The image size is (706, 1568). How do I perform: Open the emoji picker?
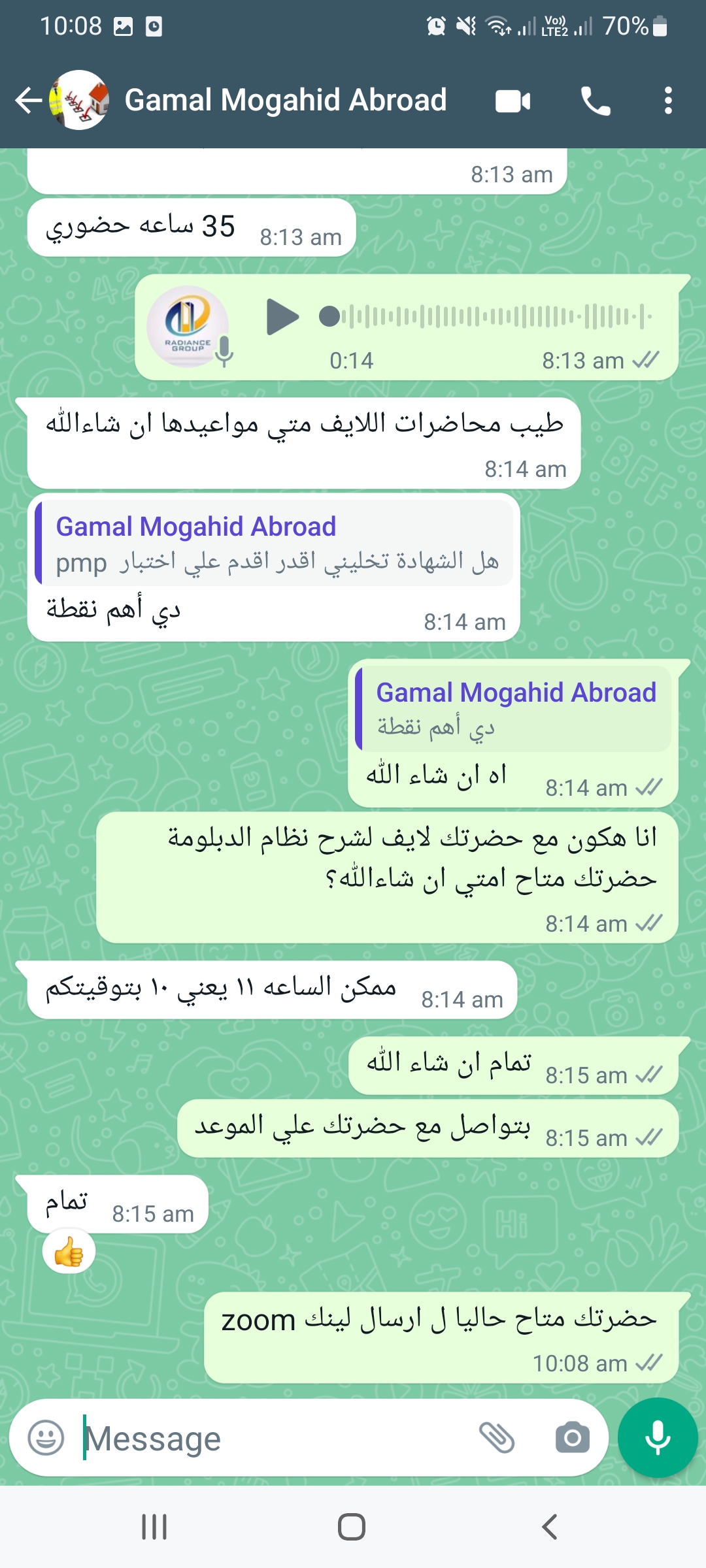click(46, 1437)
